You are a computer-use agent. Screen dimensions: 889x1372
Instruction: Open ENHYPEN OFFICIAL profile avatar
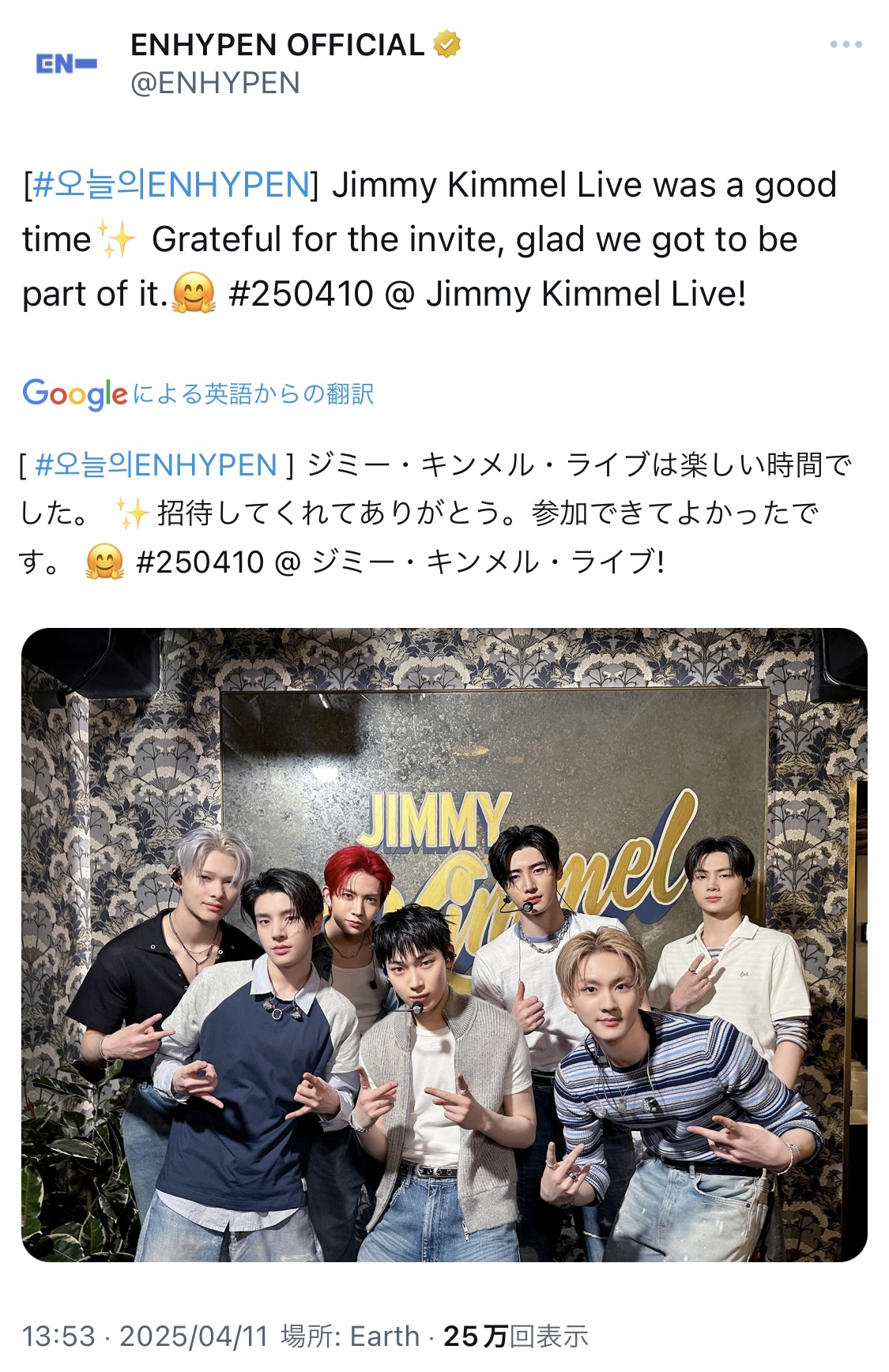click(x=66, y=64)
